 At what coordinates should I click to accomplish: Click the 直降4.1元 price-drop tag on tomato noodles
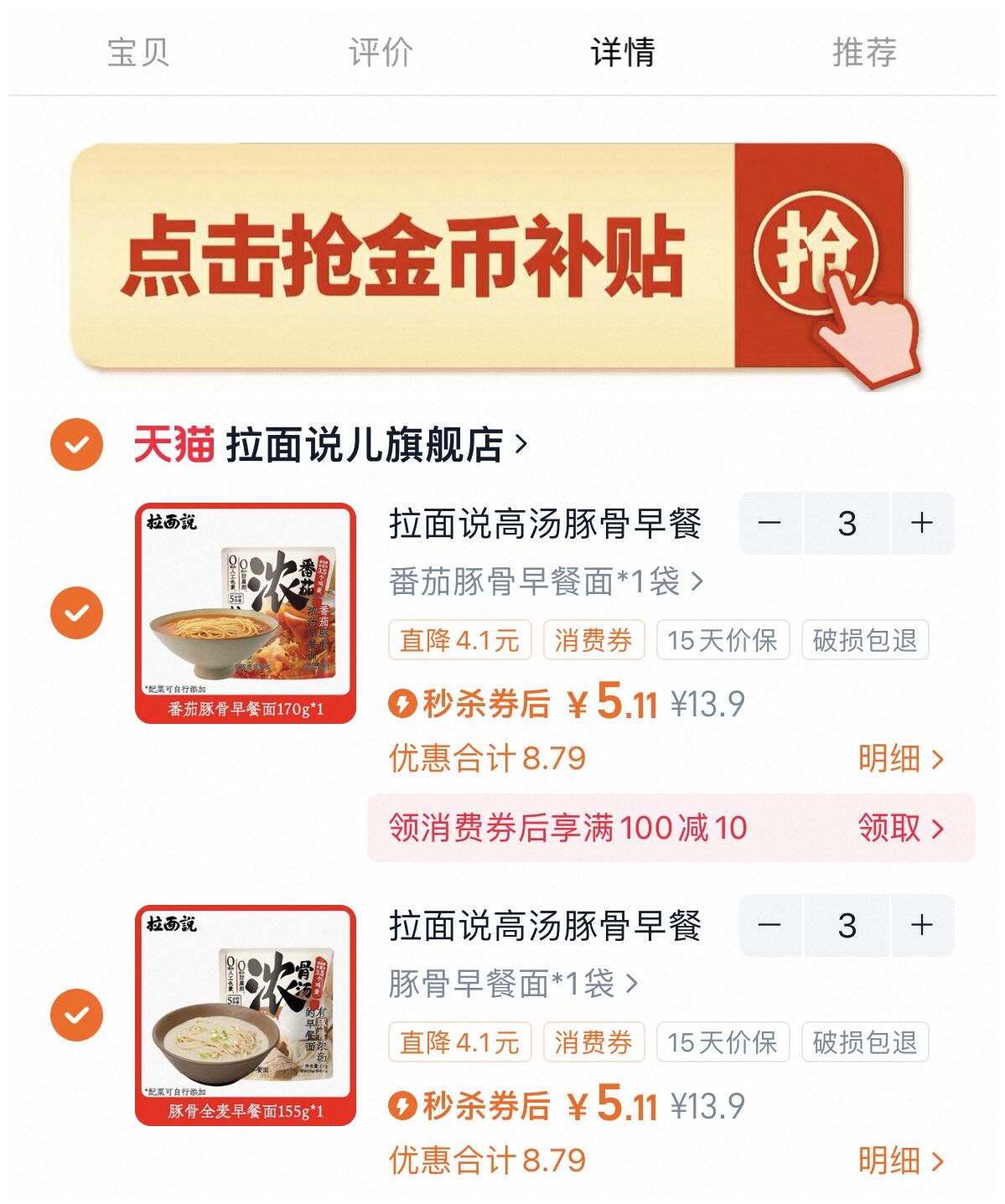coord(462,640)
